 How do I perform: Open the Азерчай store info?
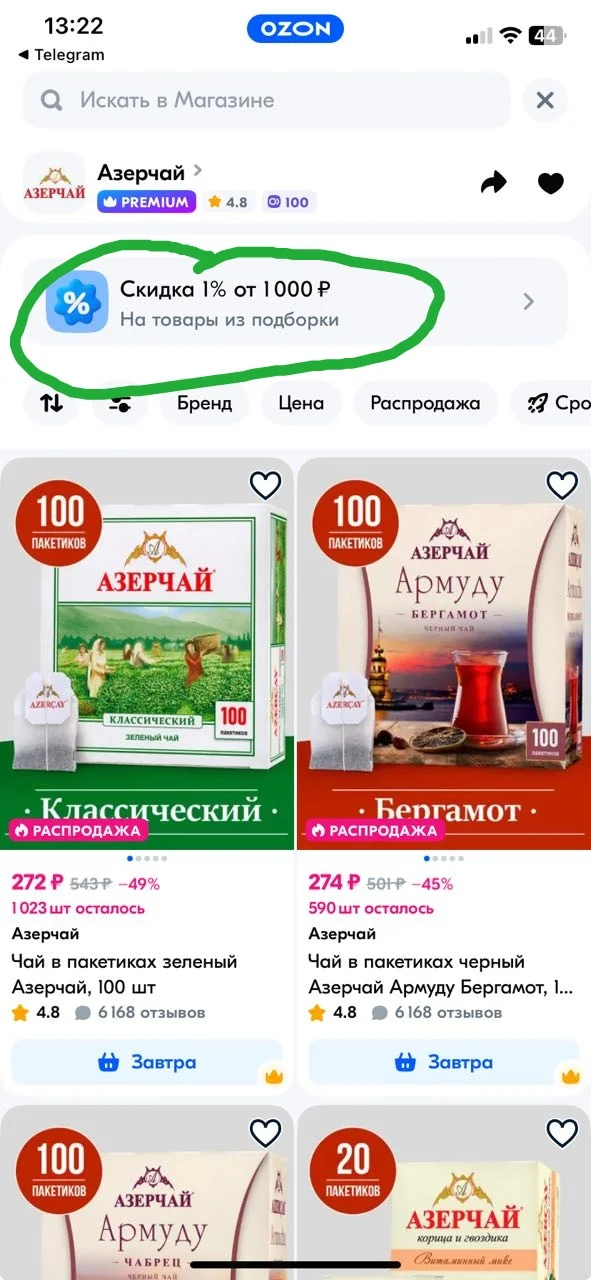[x=150, y=172]
